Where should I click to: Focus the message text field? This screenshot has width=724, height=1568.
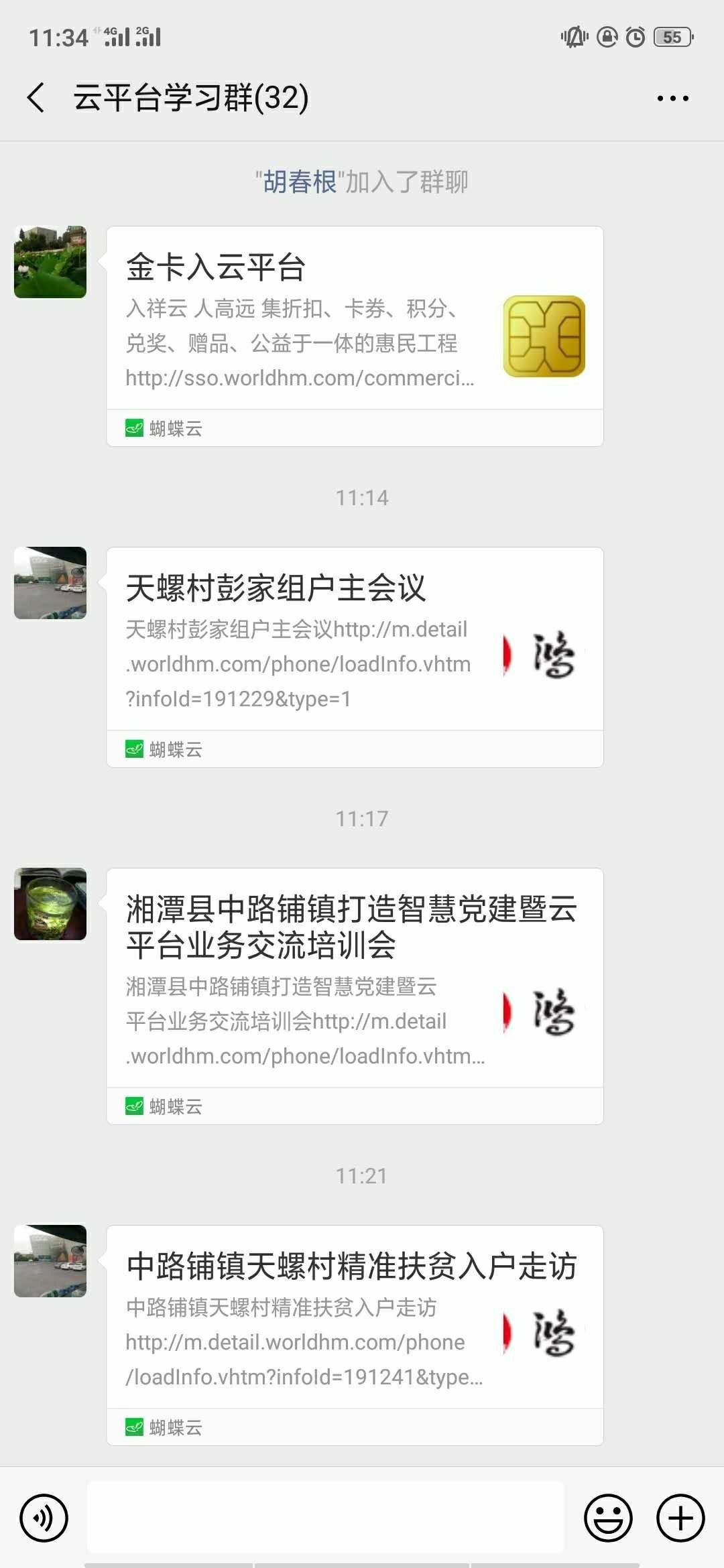pyautogui.click(x=326, y=1518)
